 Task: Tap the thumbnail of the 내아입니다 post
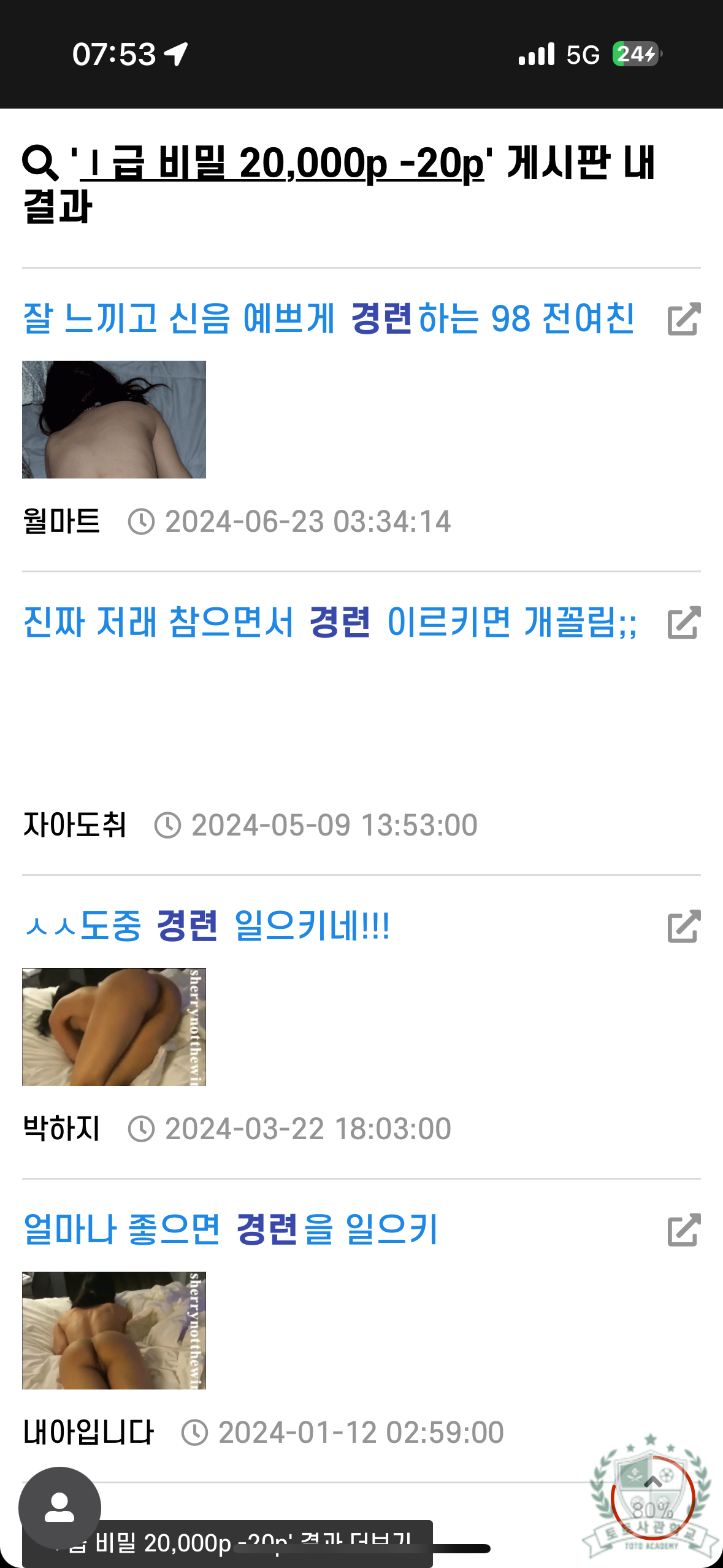coord(114,1331)
